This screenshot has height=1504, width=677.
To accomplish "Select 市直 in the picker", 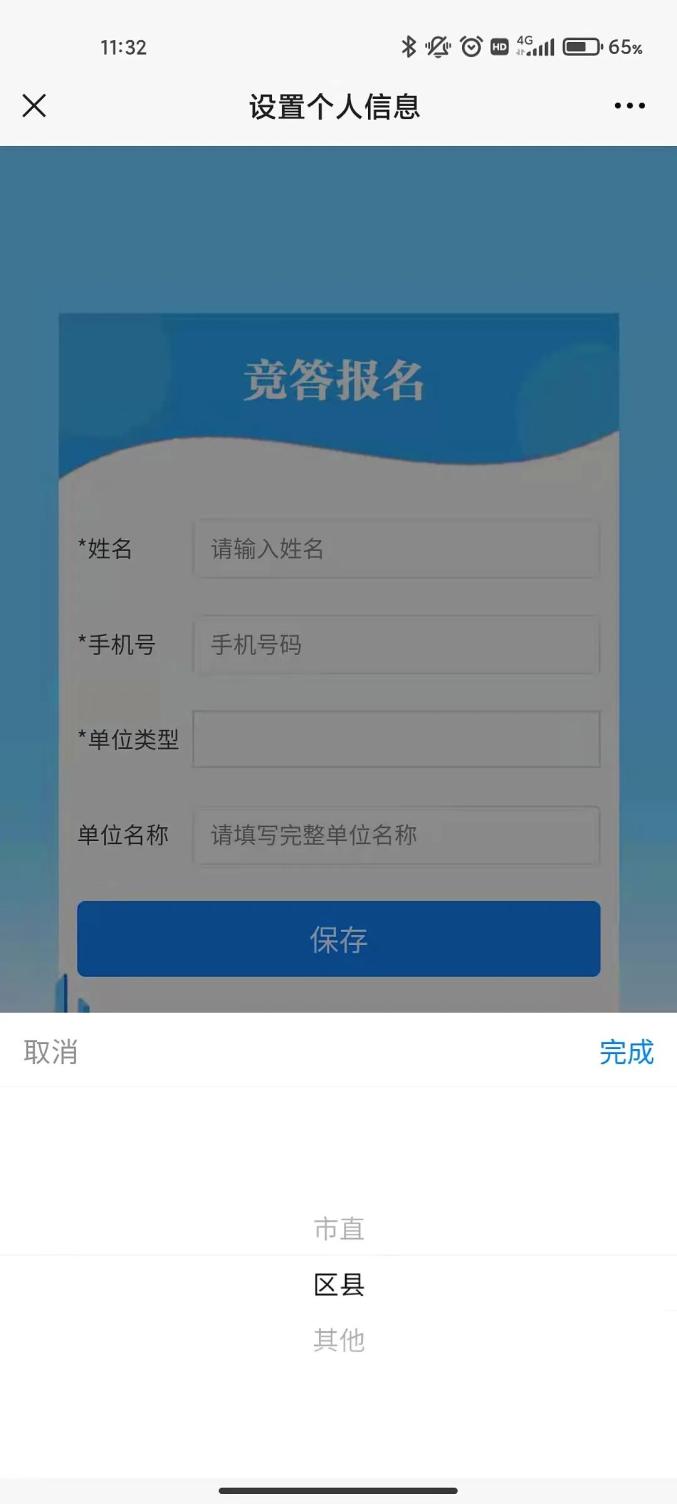I will (x=339, y=1229).
